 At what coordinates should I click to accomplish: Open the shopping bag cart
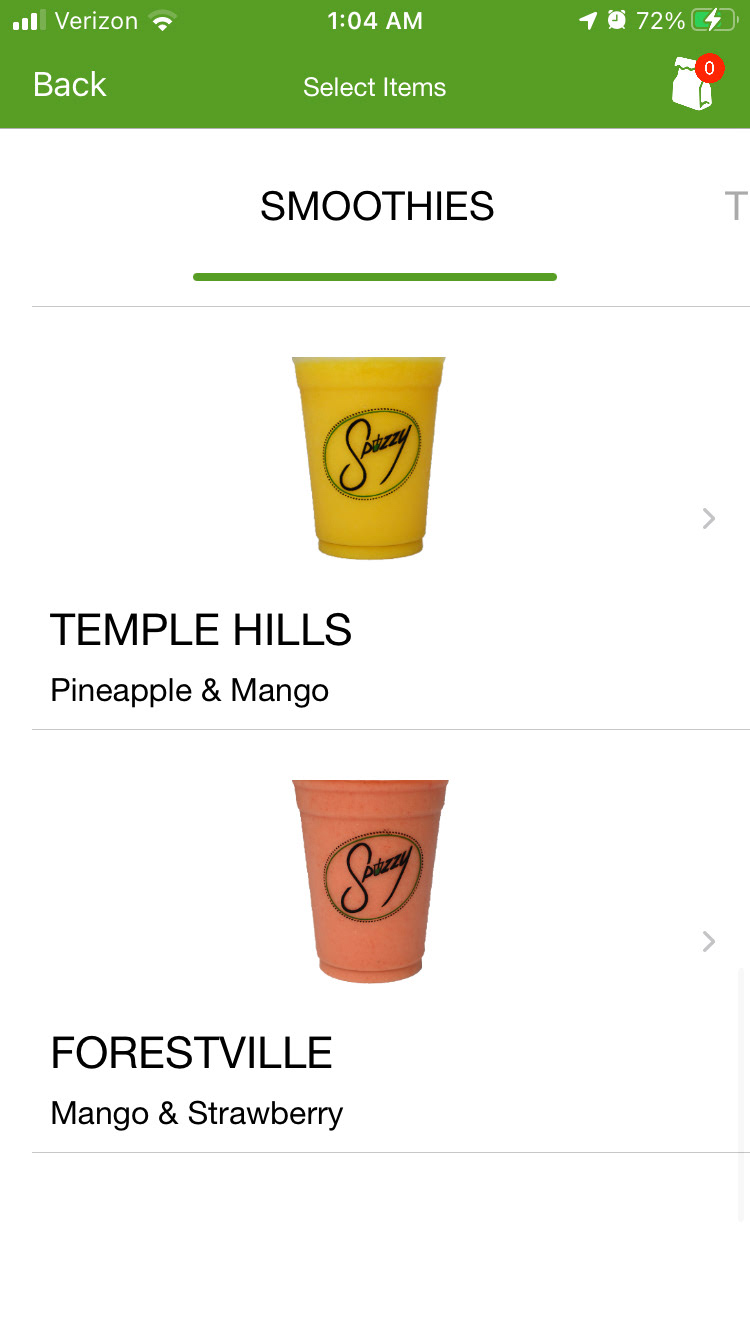click(693, 85)
